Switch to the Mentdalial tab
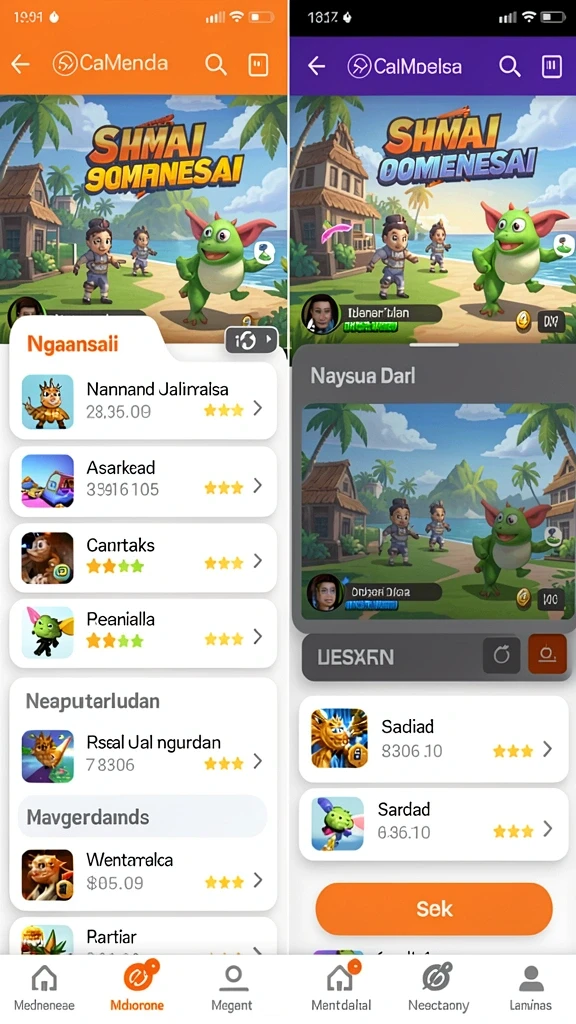Screen dimensions: 576x1024 pos(341,989)
